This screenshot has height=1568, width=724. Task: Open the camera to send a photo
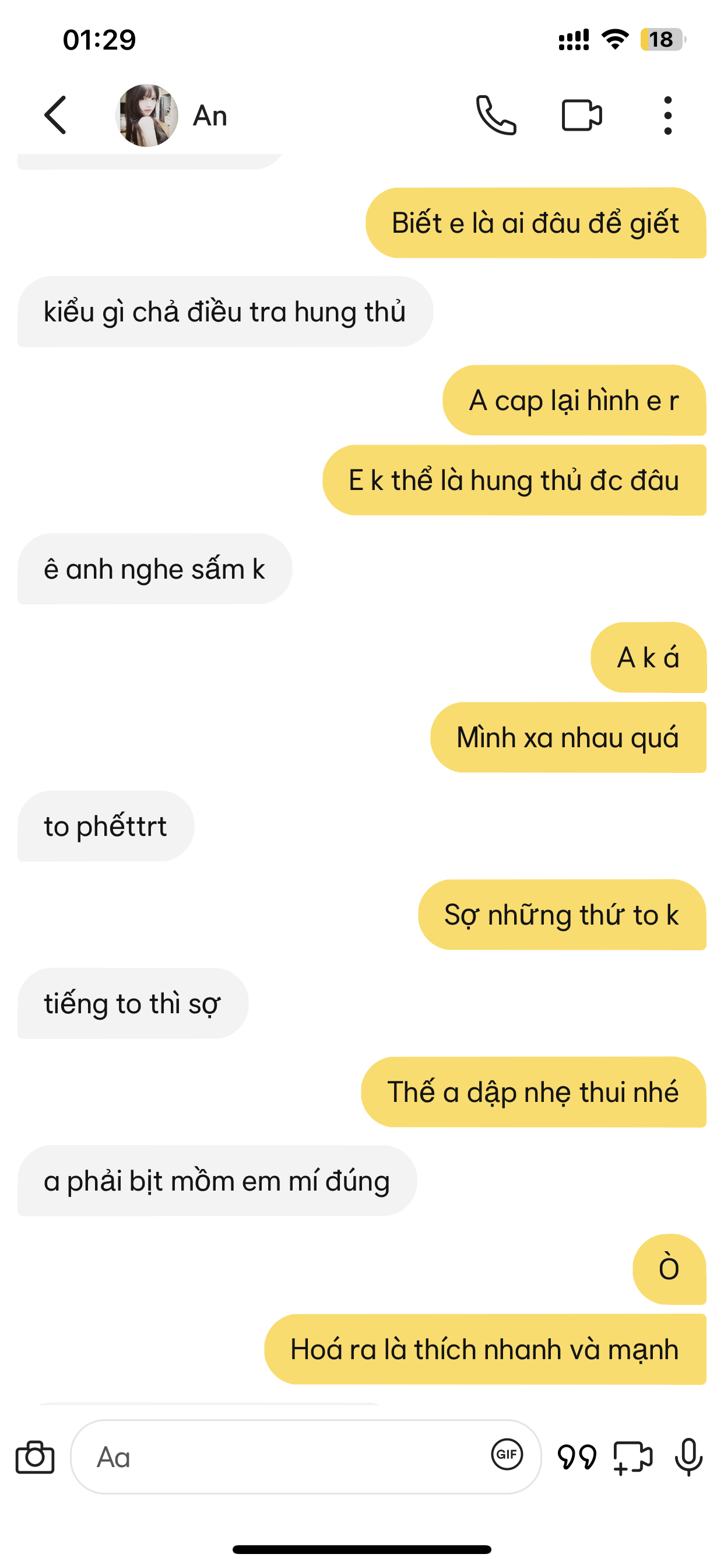[x=34, y=1457]
